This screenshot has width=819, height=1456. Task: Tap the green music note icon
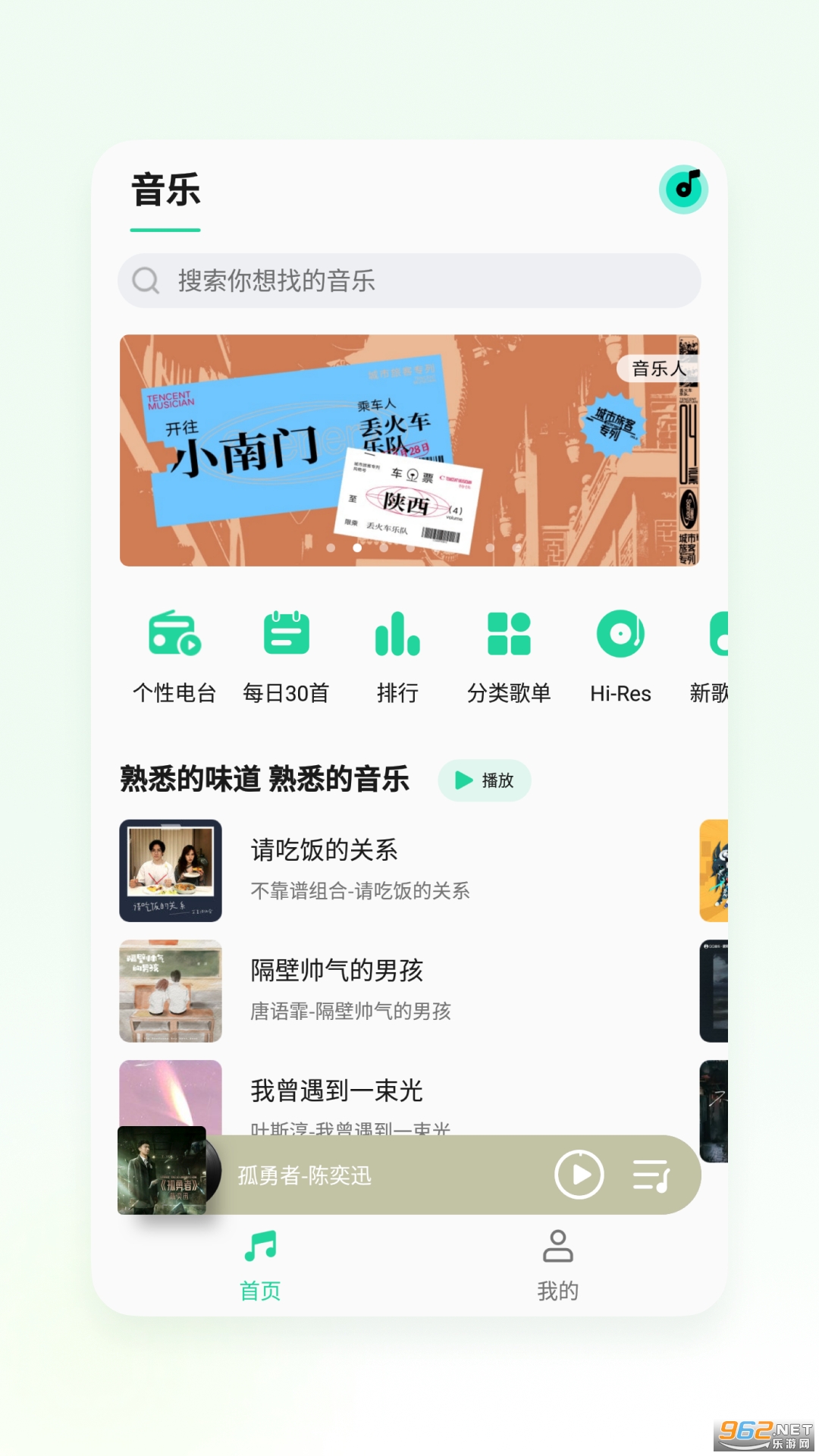(683, 189)
